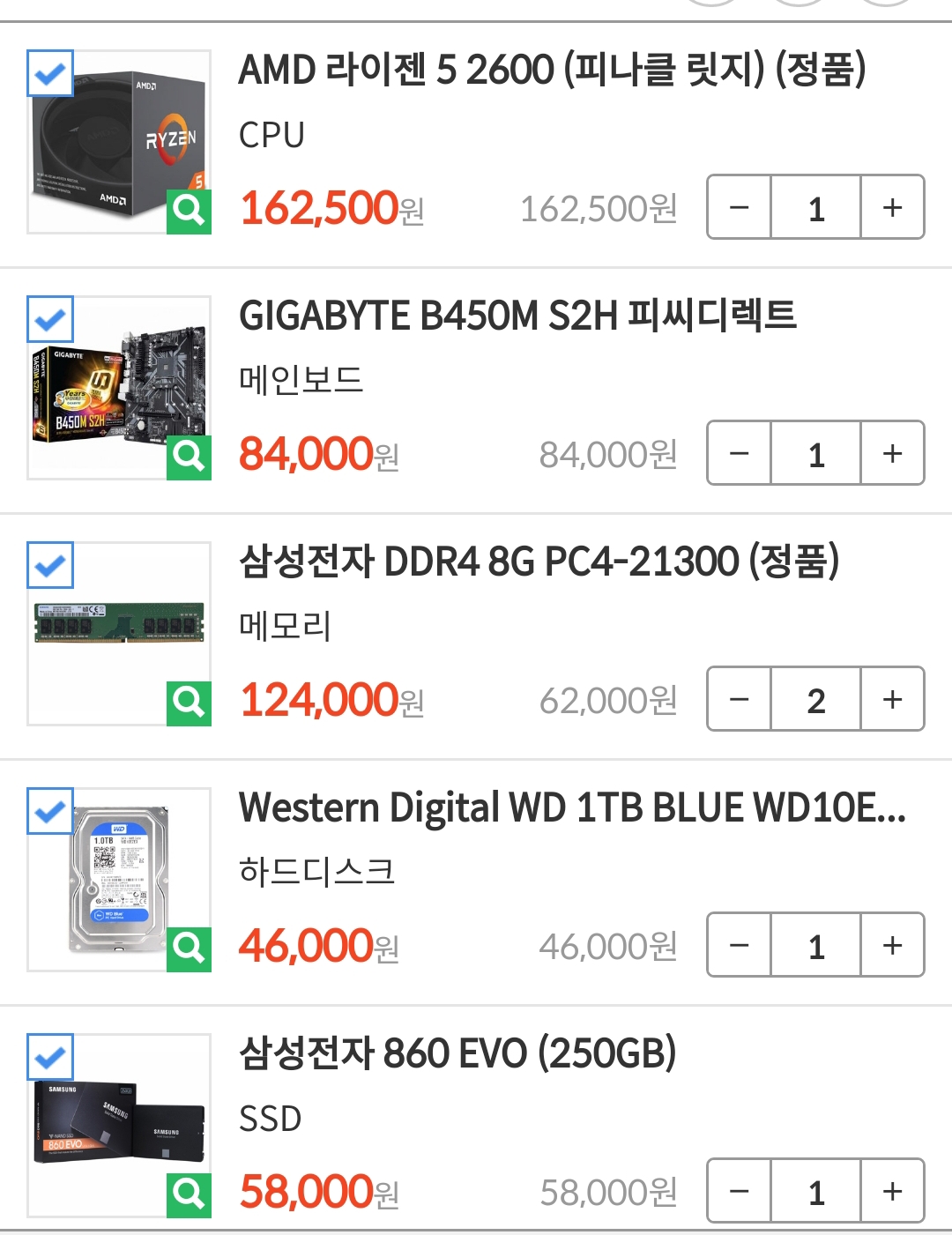
Task: Open 삼성전자 860 EVO (250GB) product title
Action: tap(457, 1053)
